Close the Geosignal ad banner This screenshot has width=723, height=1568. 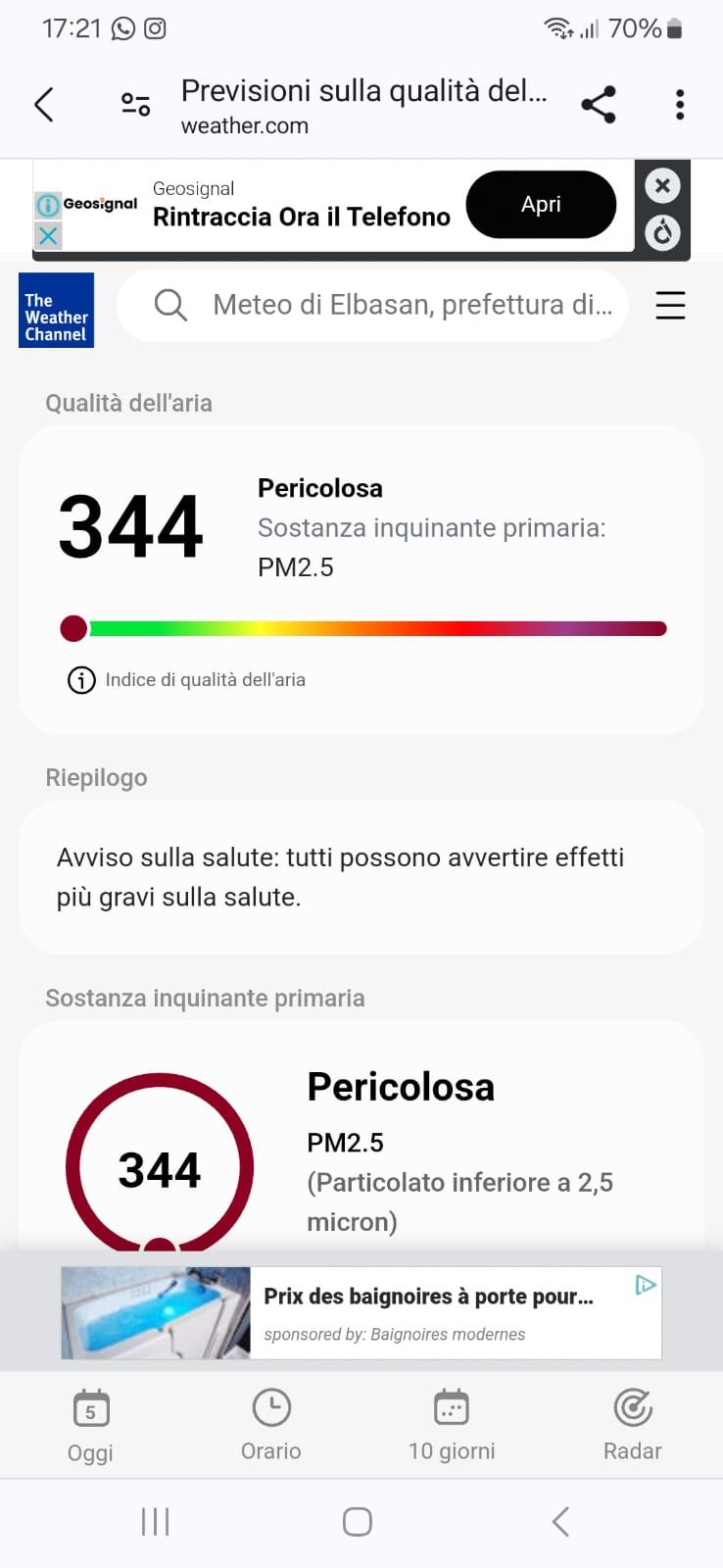662,185
